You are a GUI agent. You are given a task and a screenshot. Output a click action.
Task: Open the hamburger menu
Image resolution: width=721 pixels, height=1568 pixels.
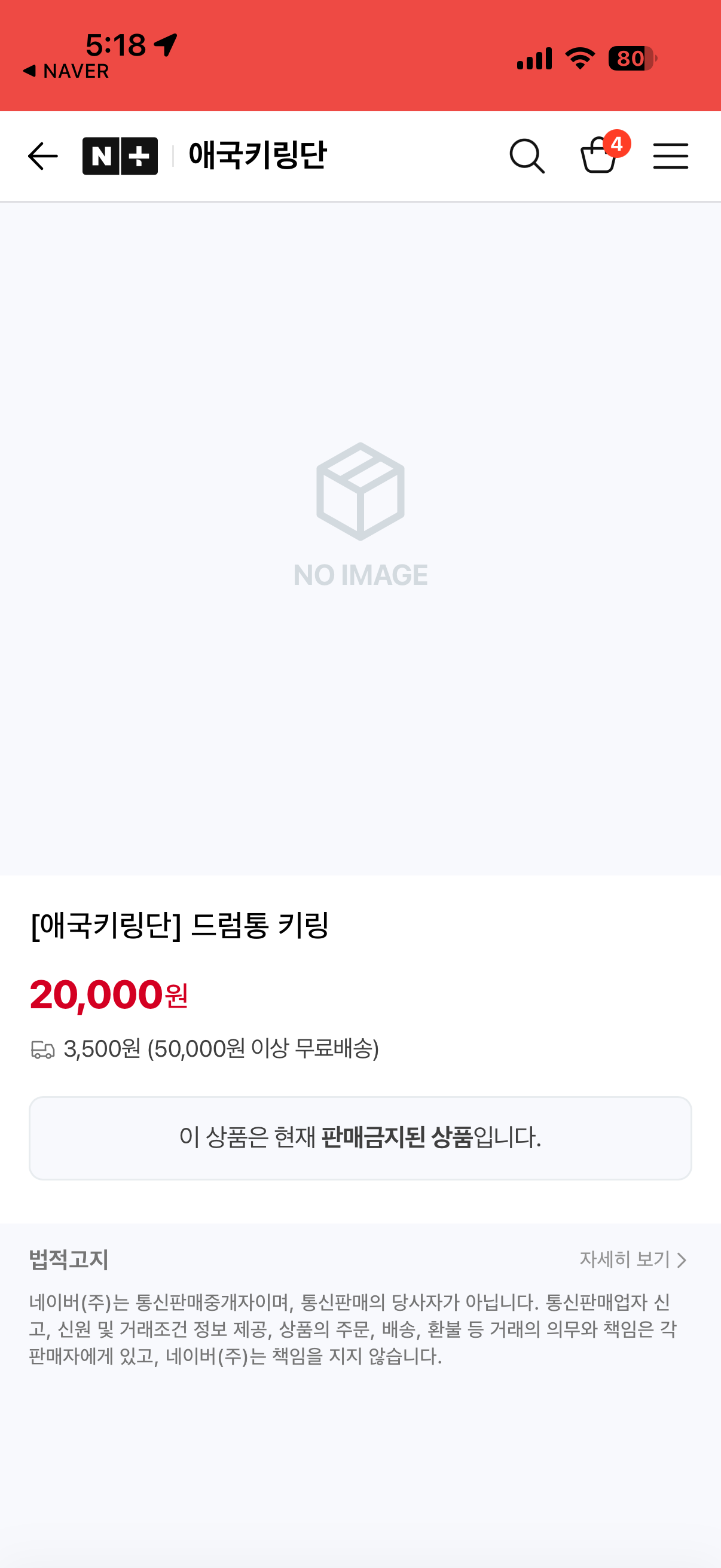point(671,157)
